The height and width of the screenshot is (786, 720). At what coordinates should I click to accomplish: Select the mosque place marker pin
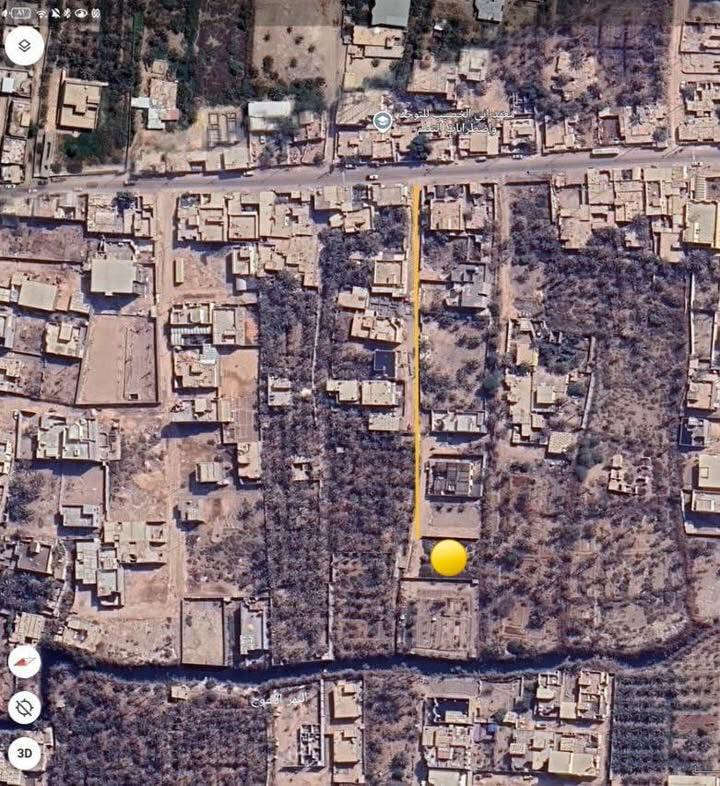(x=383, y=120)
